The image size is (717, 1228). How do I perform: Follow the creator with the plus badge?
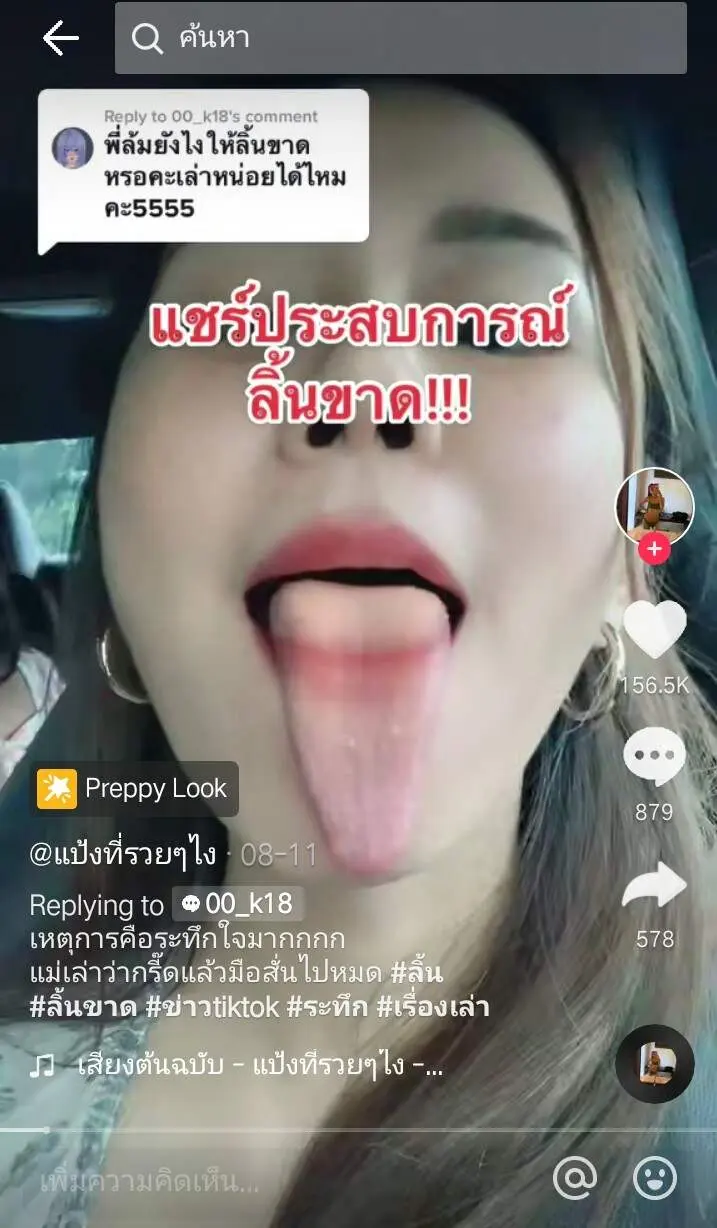pyautogui.click(x=654, y=549)
